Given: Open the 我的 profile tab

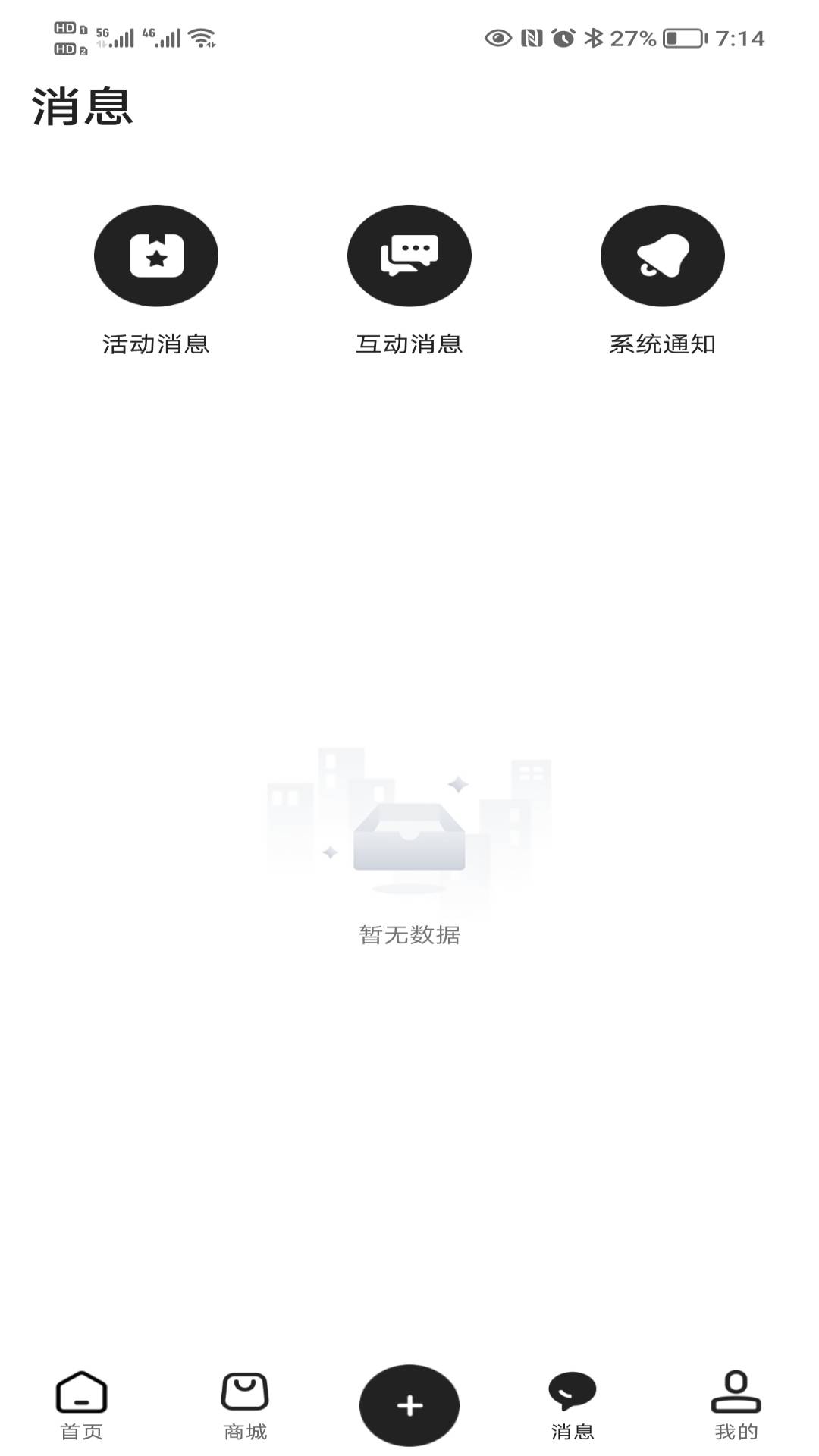Looking at the screenshot, I should pos(736,1404).
